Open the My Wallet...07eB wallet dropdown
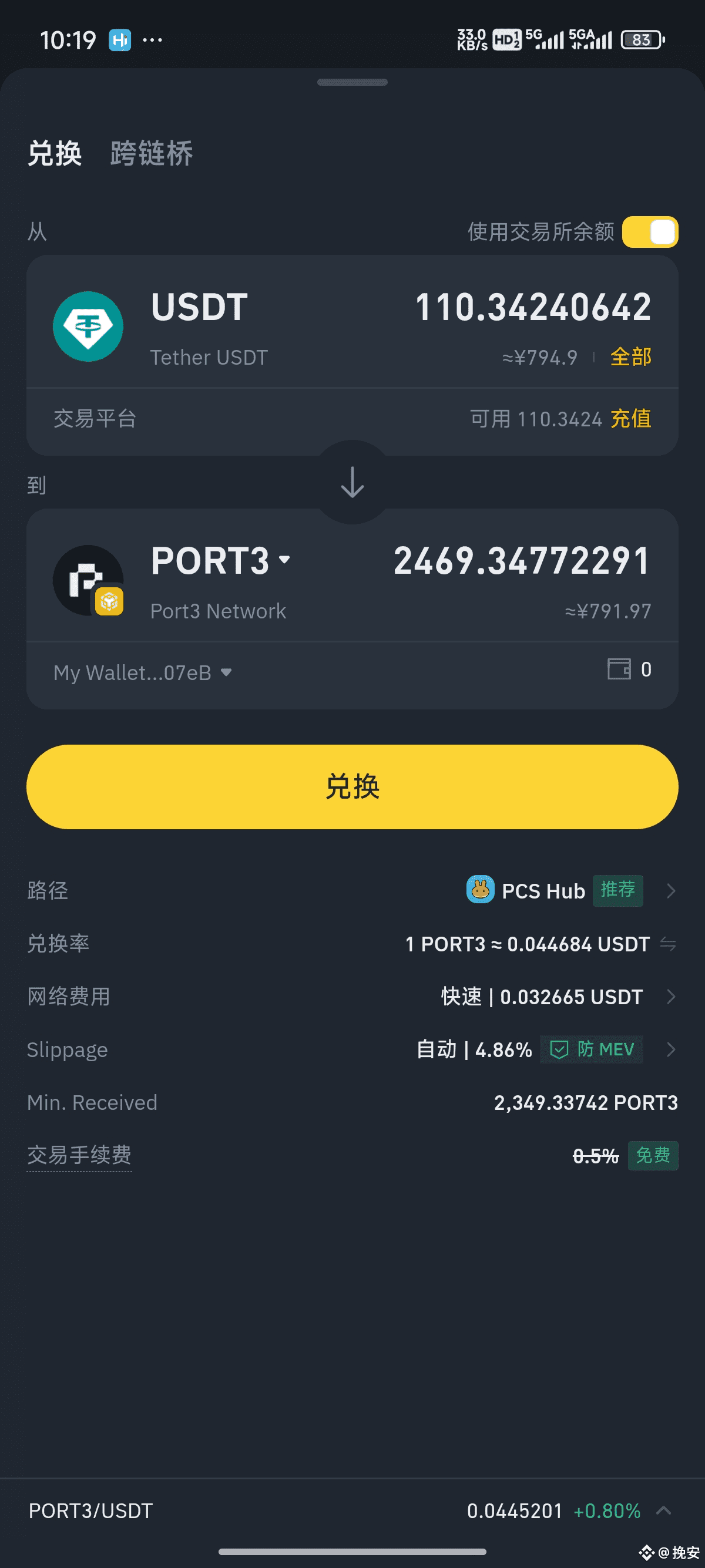This screenshot has width=705, height=1568. pos(142,672)
